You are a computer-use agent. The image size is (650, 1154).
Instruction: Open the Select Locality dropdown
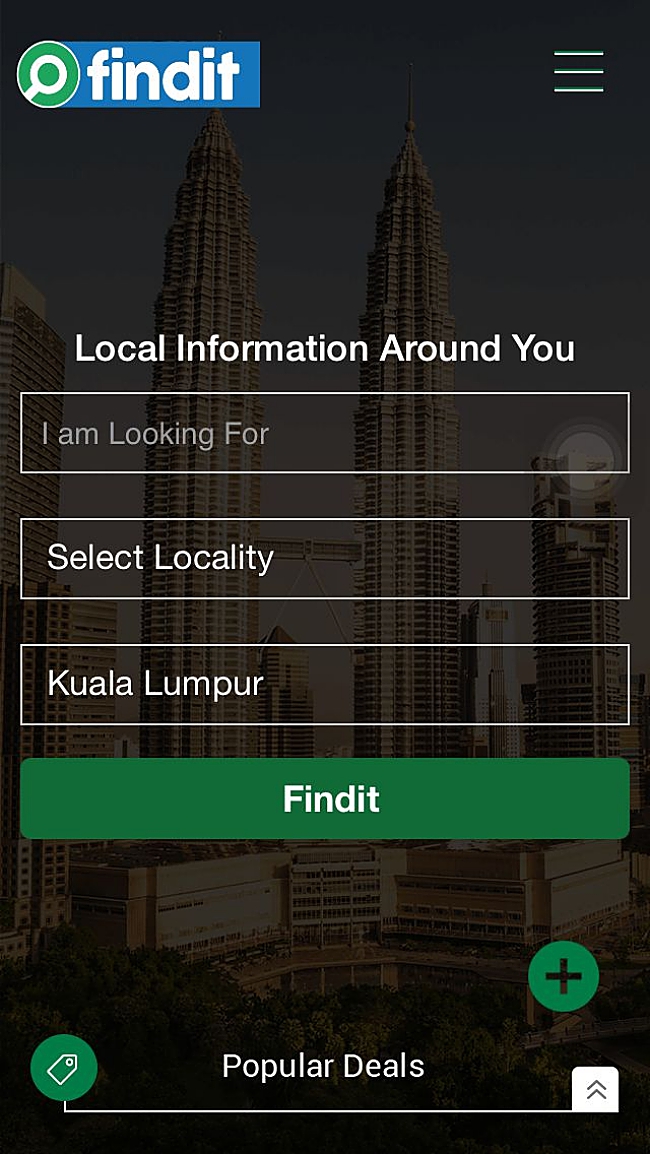pos(324,558)
